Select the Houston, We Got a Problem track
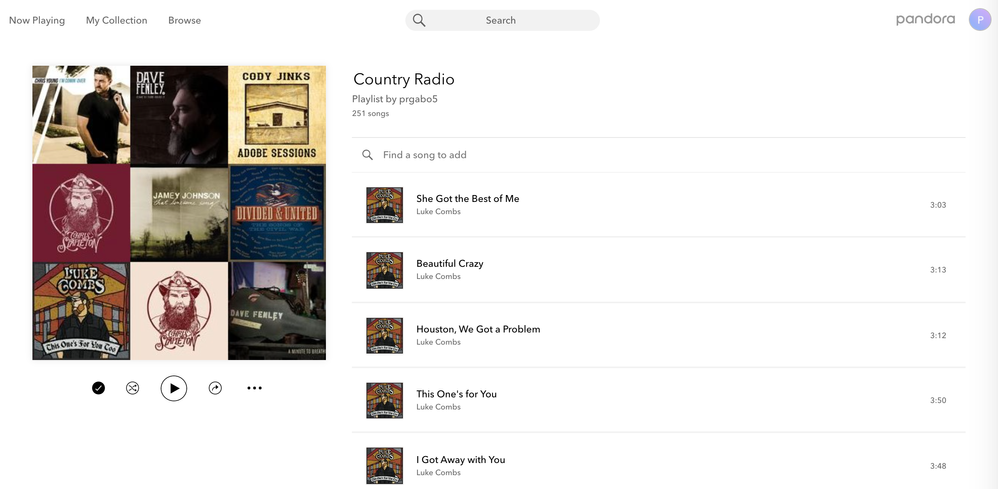The width and height of the screenshot is (998, 489). 477,329
